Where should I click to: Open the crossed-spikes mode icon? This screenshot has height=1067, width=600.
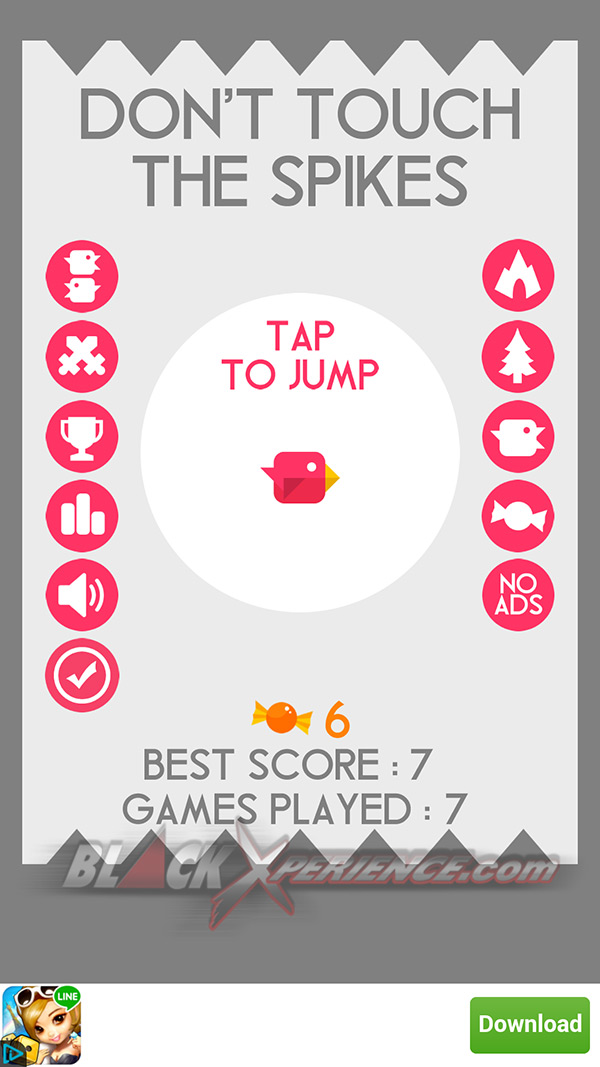coord(82,356)
